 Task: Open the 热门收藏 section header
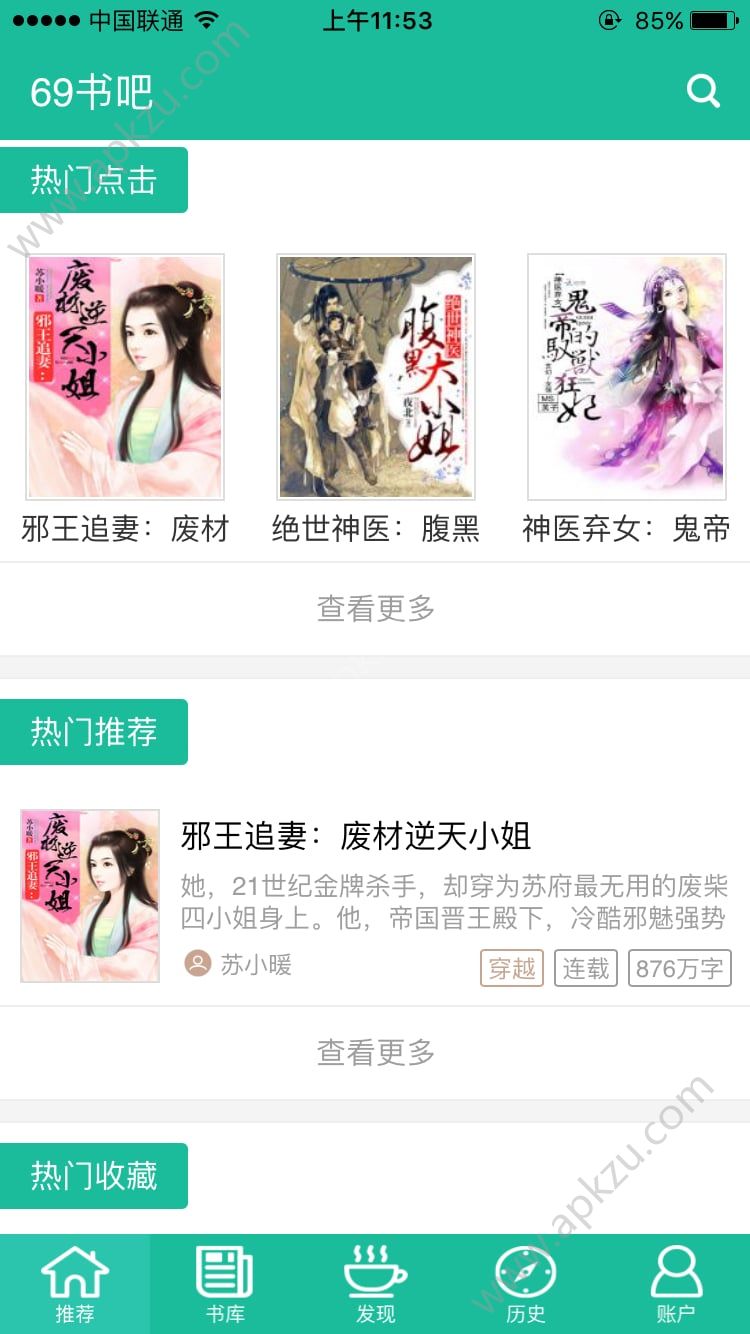point(95,1176)
